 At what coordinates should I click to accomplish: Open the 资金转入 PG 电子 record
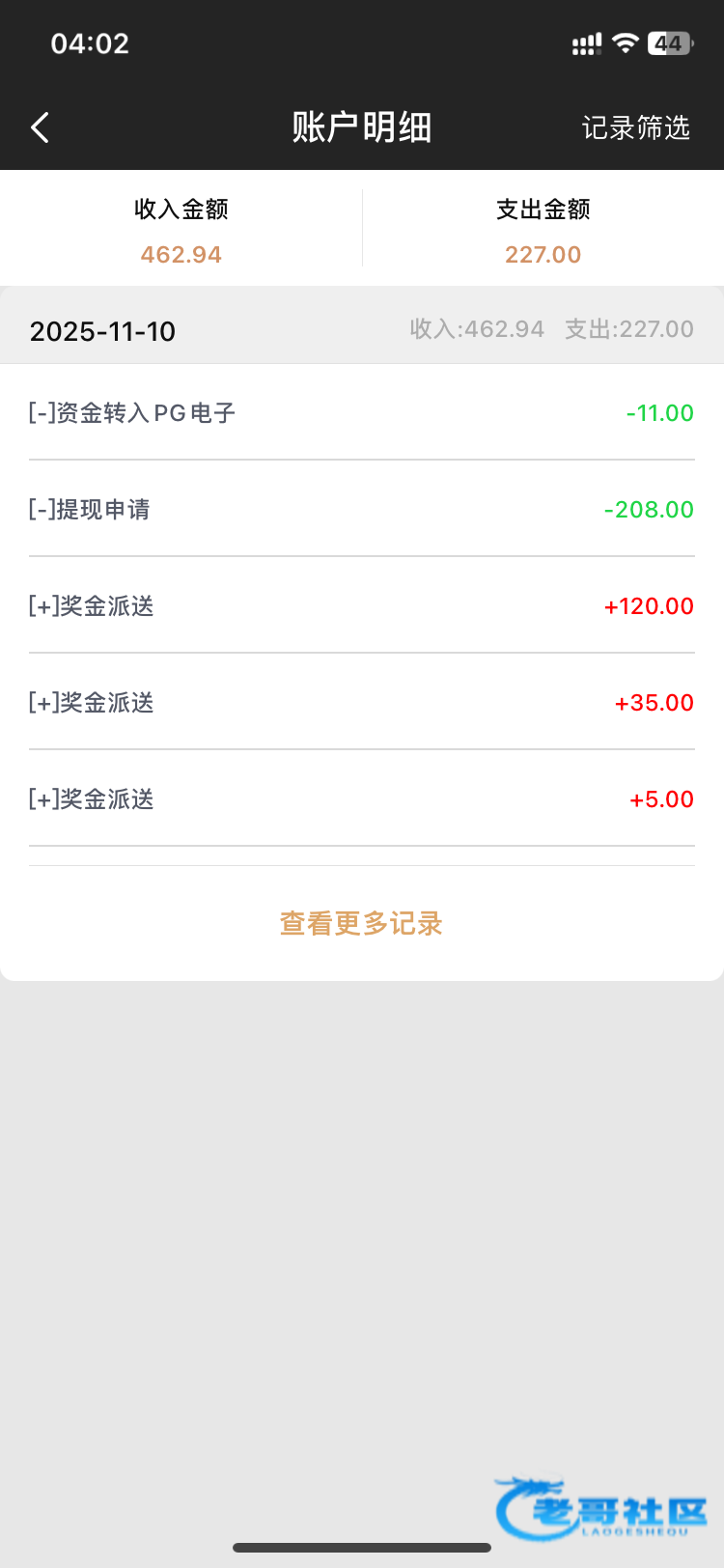(x=361, y=413)
